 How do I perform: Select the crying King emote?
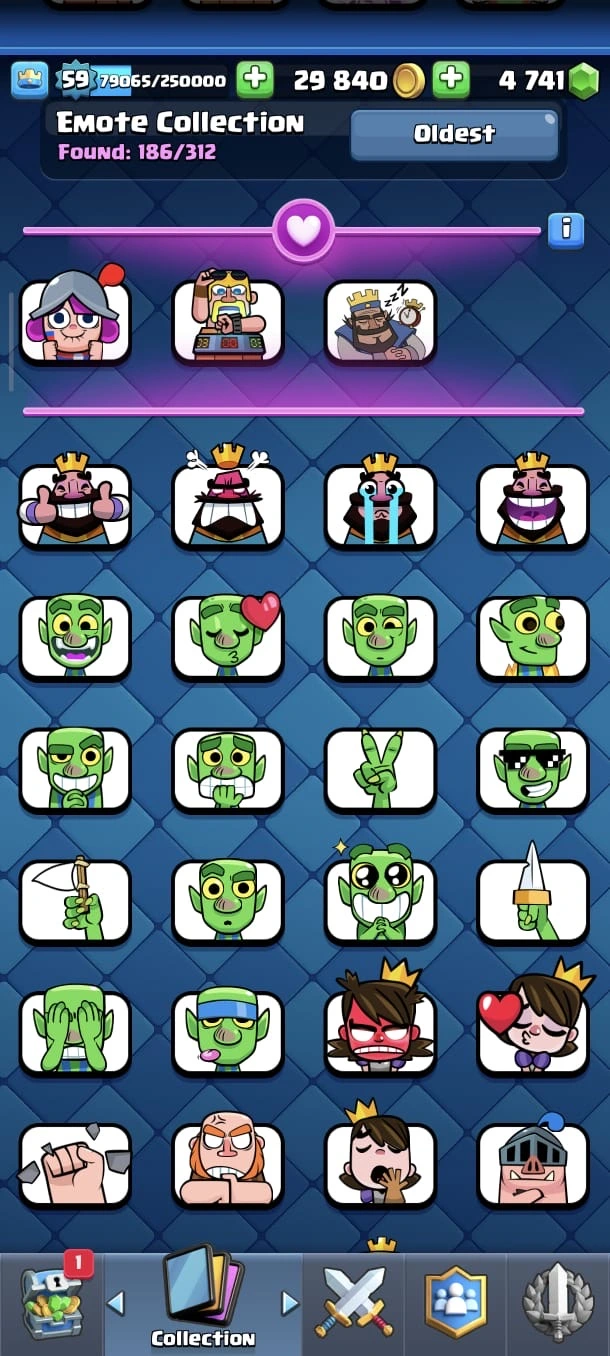(380, 506)
